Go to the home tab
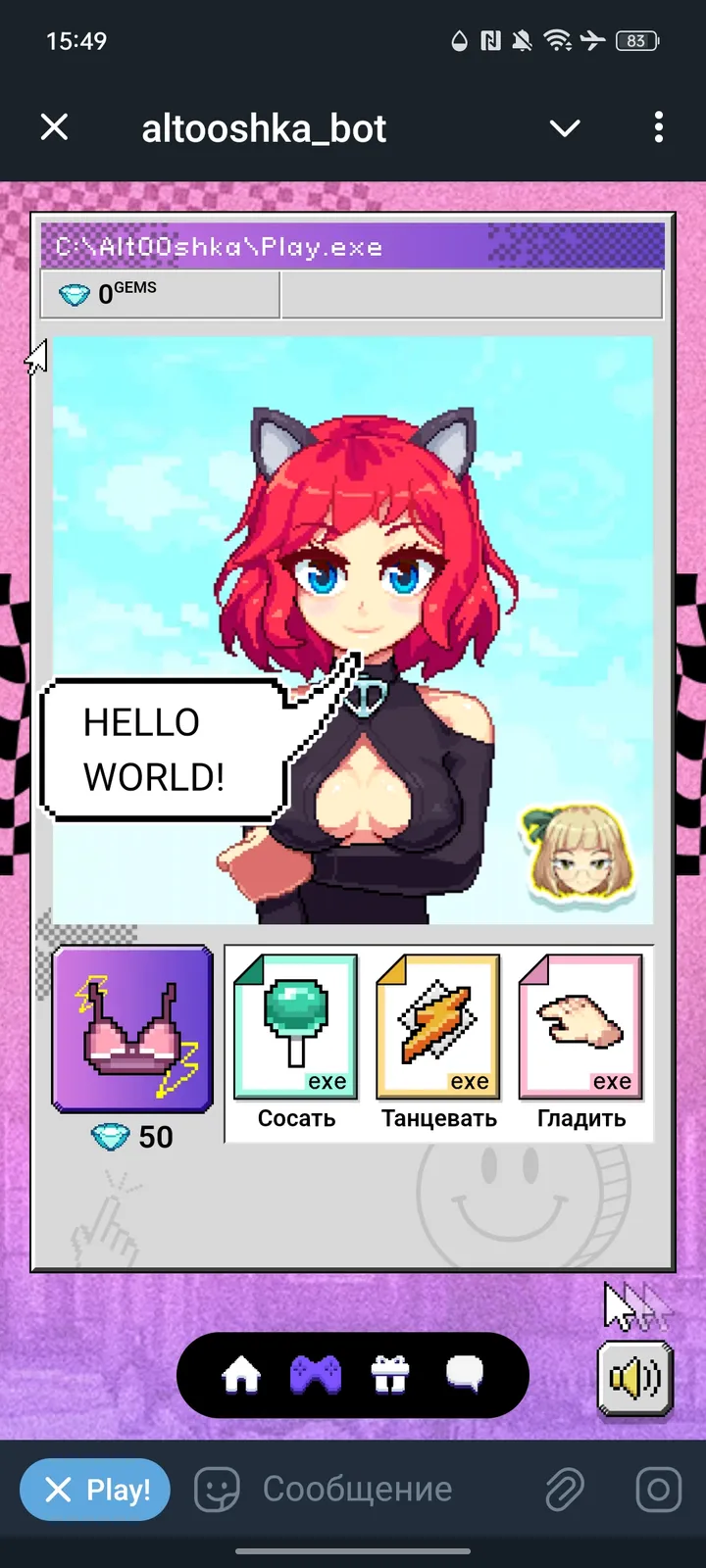 coord(241,1375)
